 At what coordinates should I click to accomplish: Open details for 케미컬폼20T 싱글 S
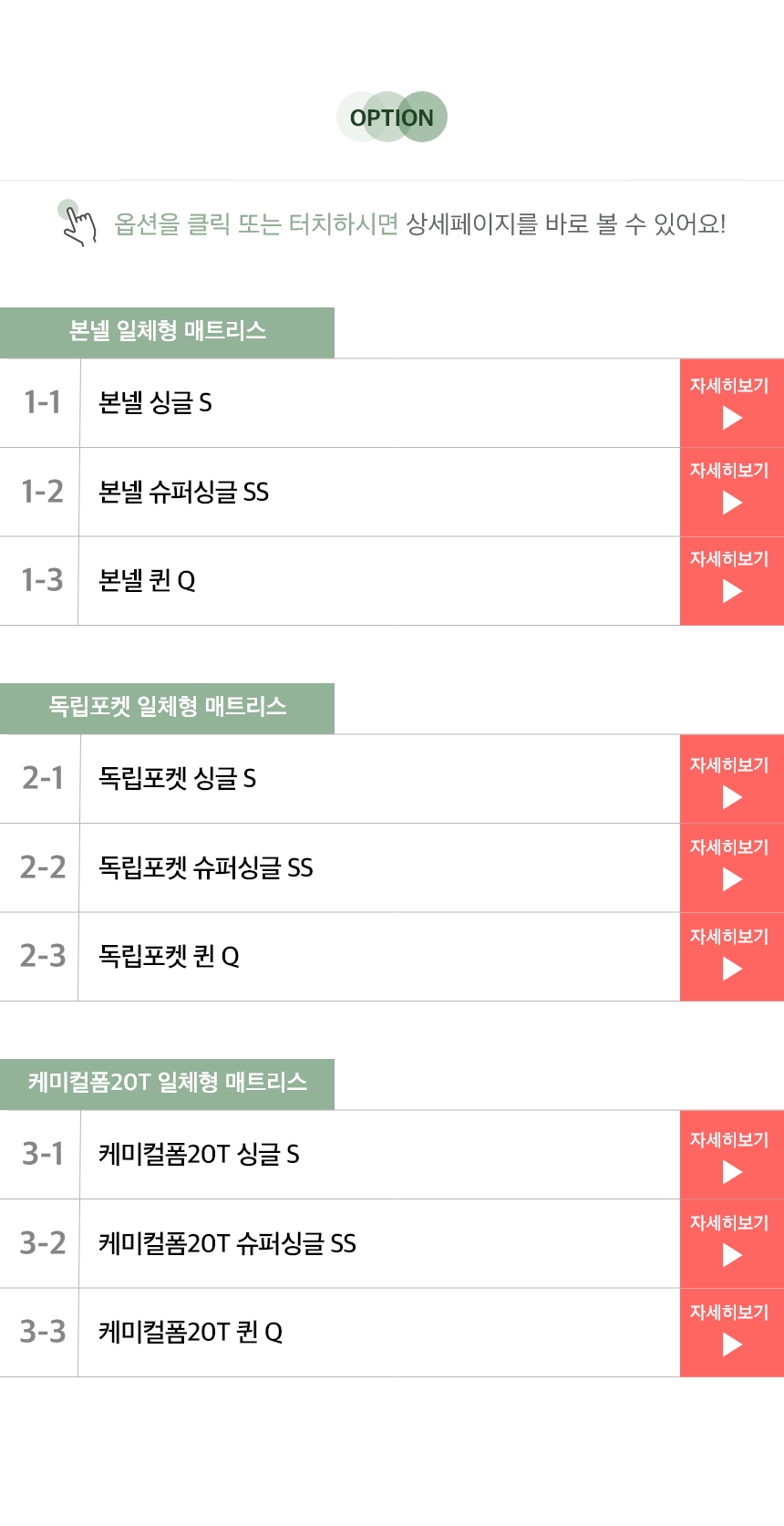point(731,1154)
